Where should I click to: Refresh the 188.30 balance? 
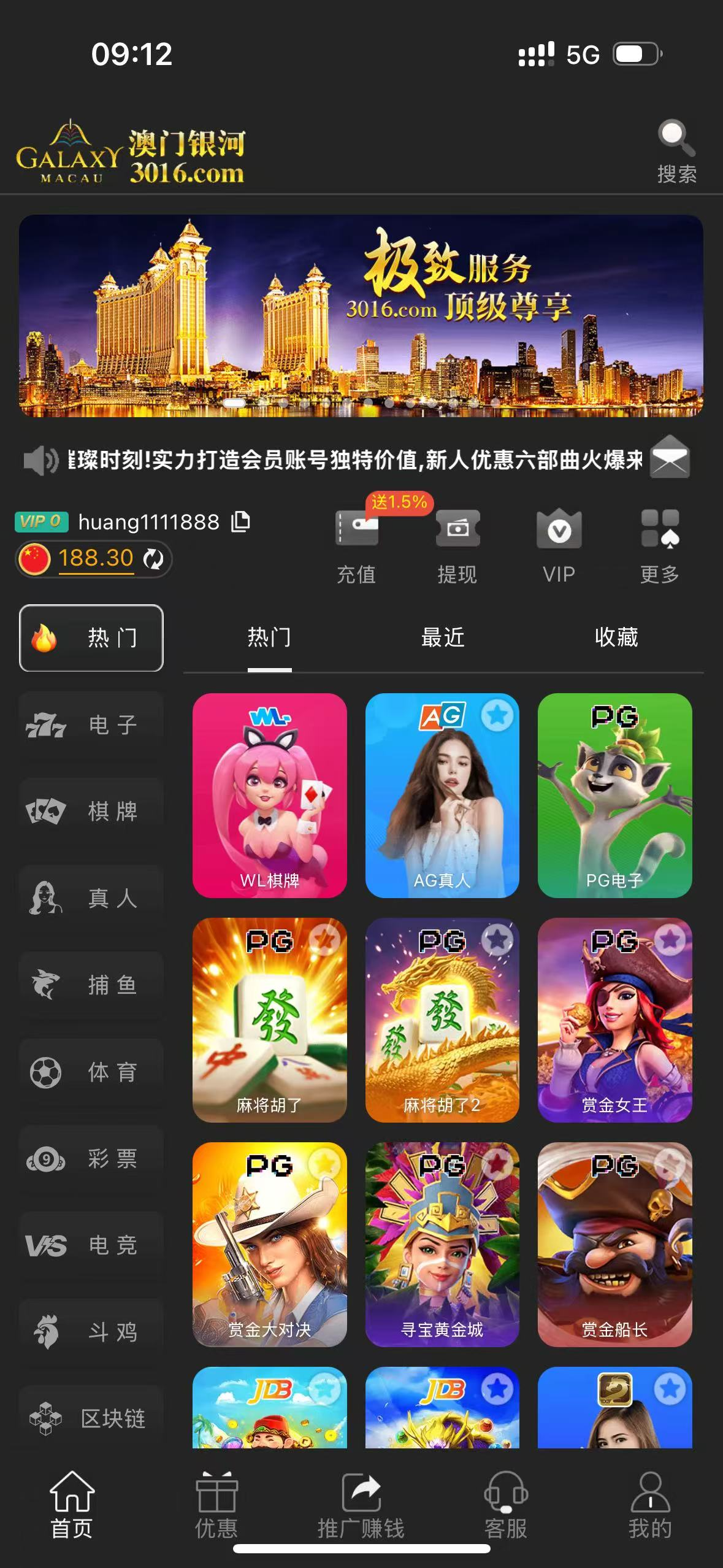153,559
